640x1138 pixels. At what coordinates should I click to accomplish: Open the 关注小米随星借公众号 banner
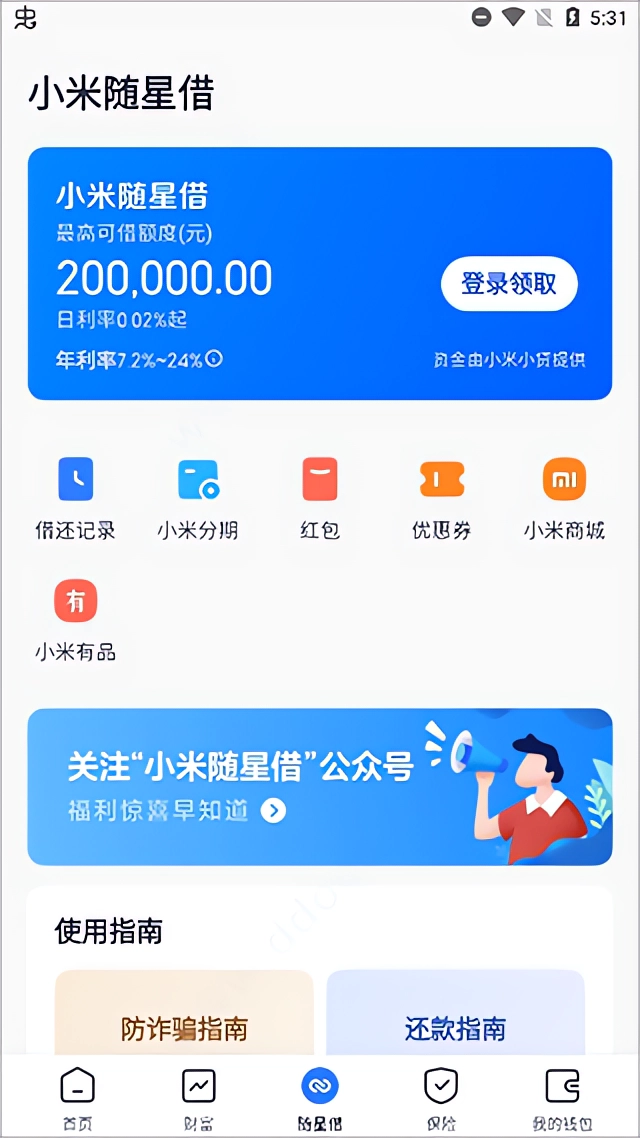[319, 786]
